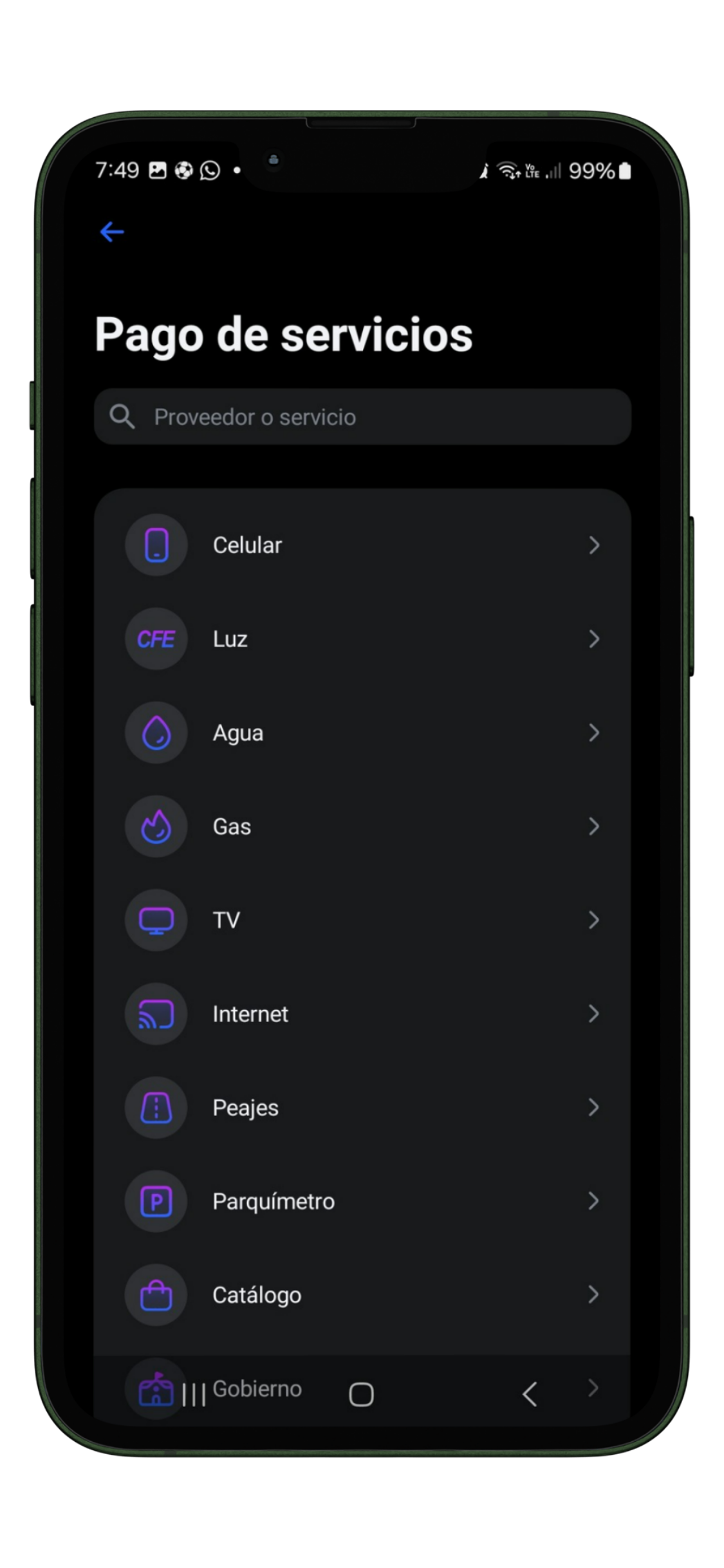Image resolution: width=724 pixels, height=1568 pixels.
Task: Open Peajes toll payments
Action: [x=362, y=1108]
